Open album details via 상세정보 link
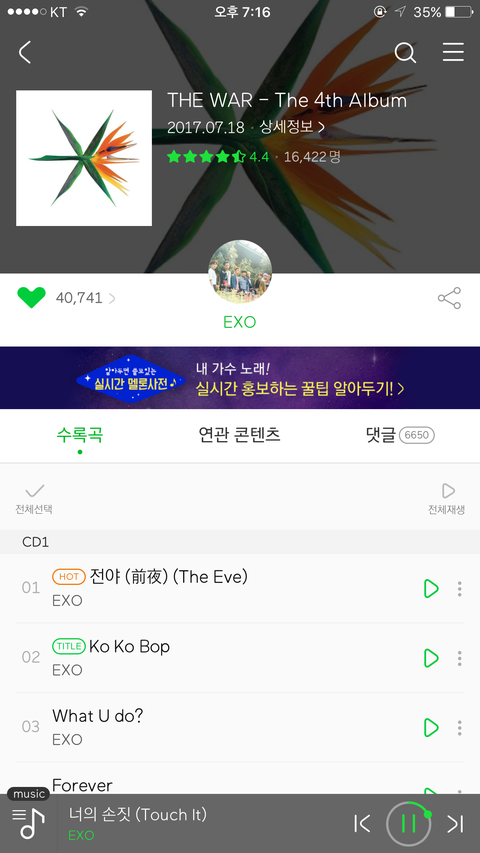The image size is (480, 853). point(292,127)
